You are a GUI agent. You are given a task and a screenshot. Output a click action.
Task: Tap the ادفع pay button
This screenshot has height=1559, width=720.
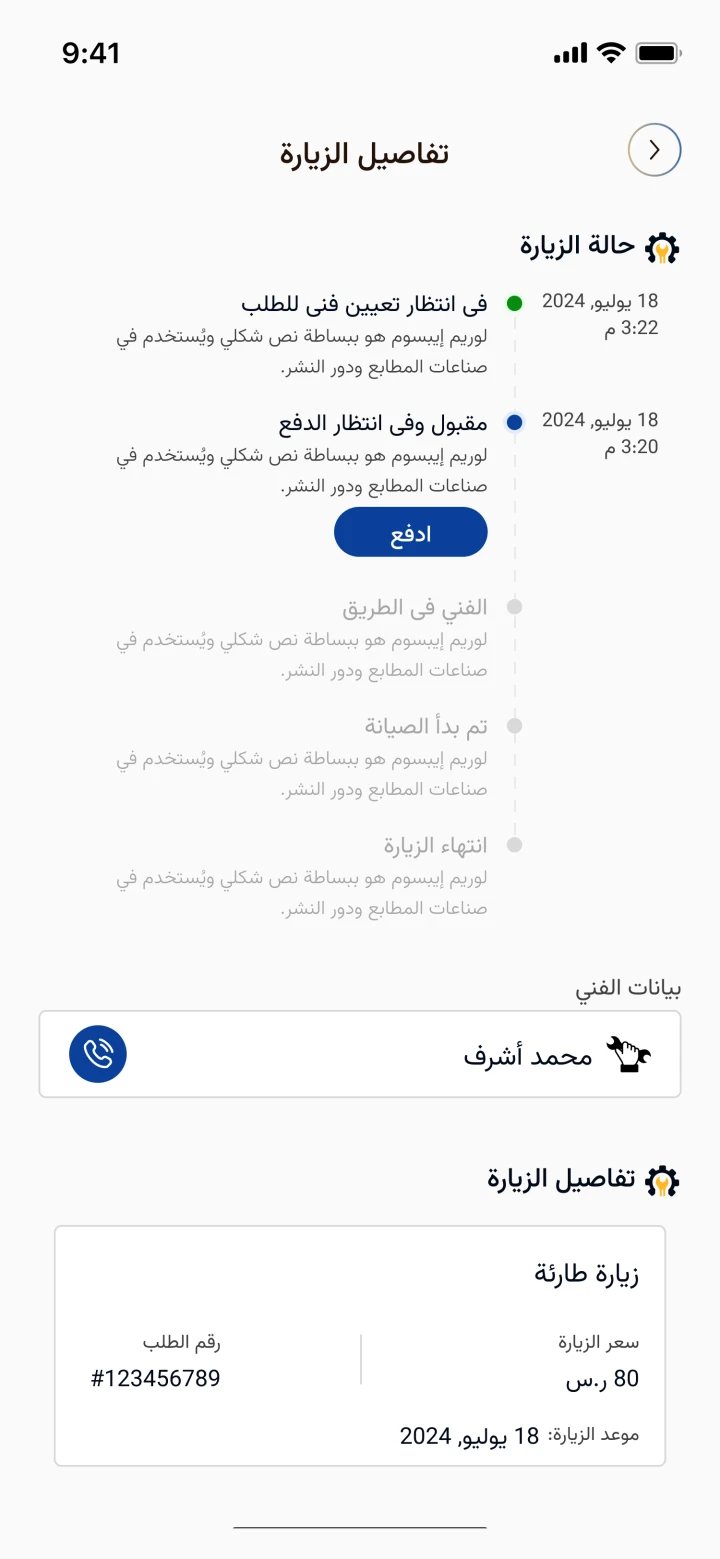pos(410,532)
